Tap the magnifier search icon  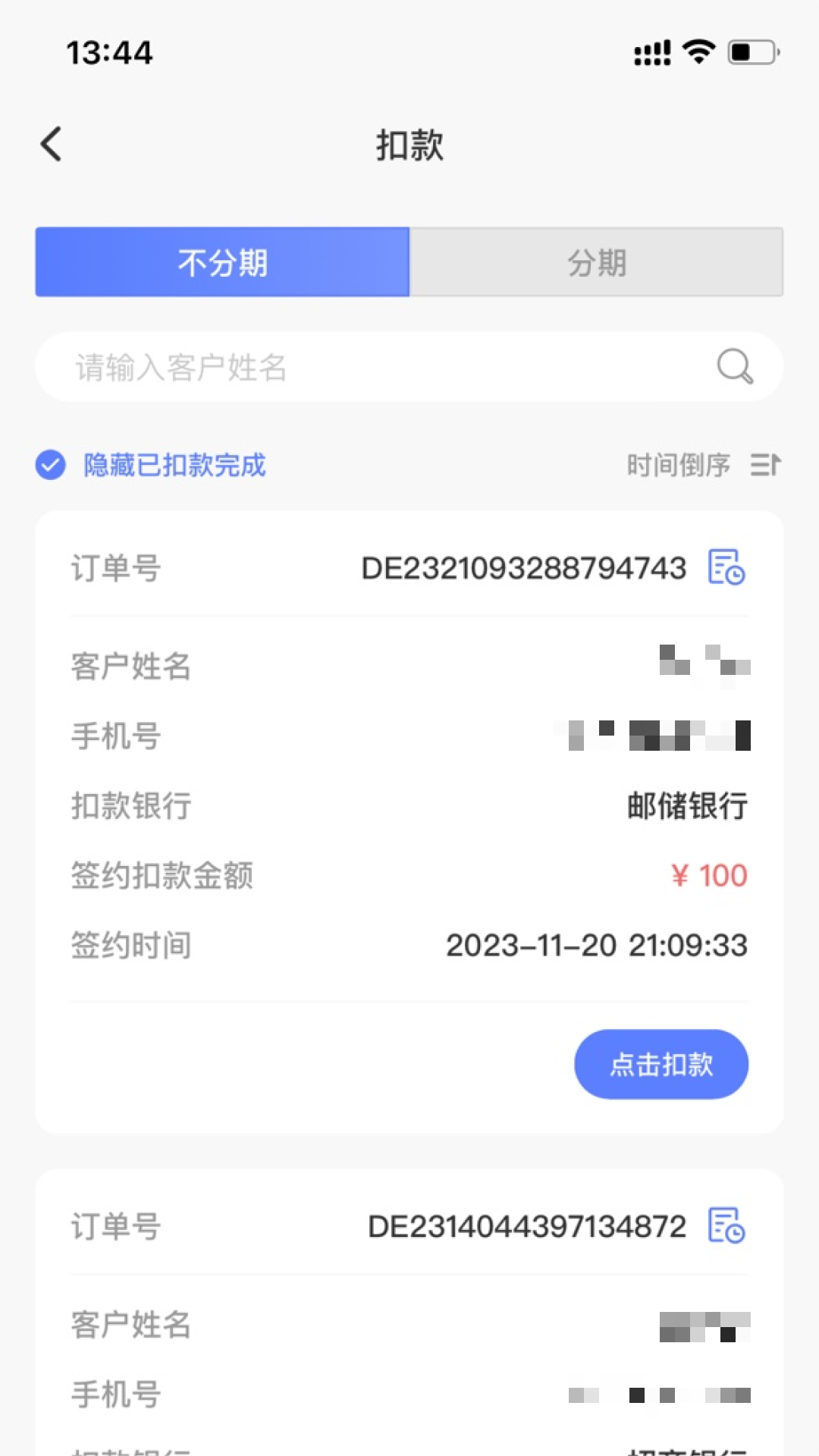click(734, 367)
